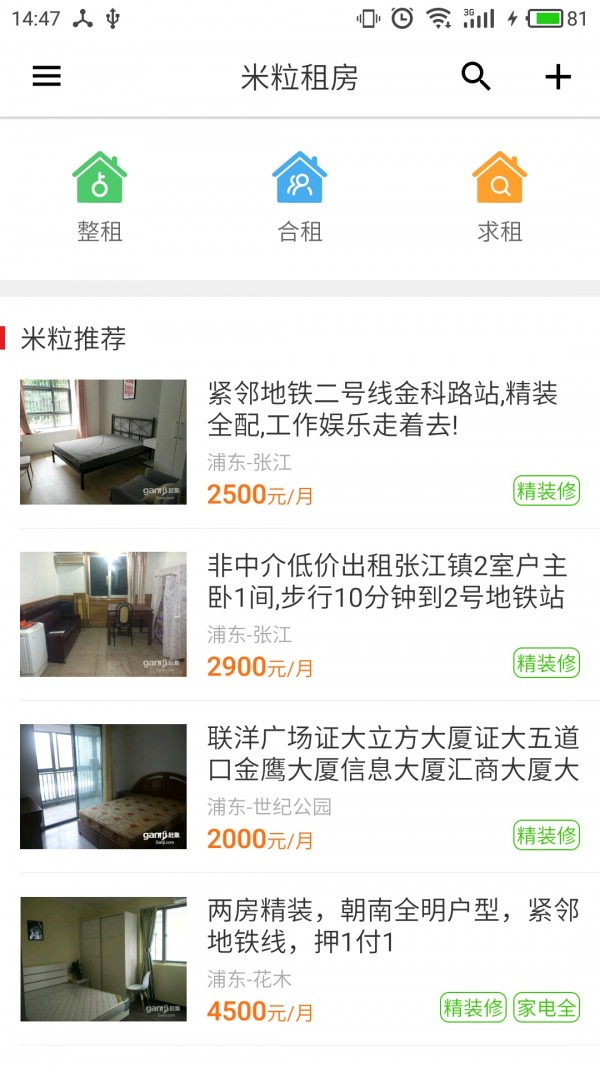
Task: Open the 2500元/月 金科路站 listing
Action: 300,442
